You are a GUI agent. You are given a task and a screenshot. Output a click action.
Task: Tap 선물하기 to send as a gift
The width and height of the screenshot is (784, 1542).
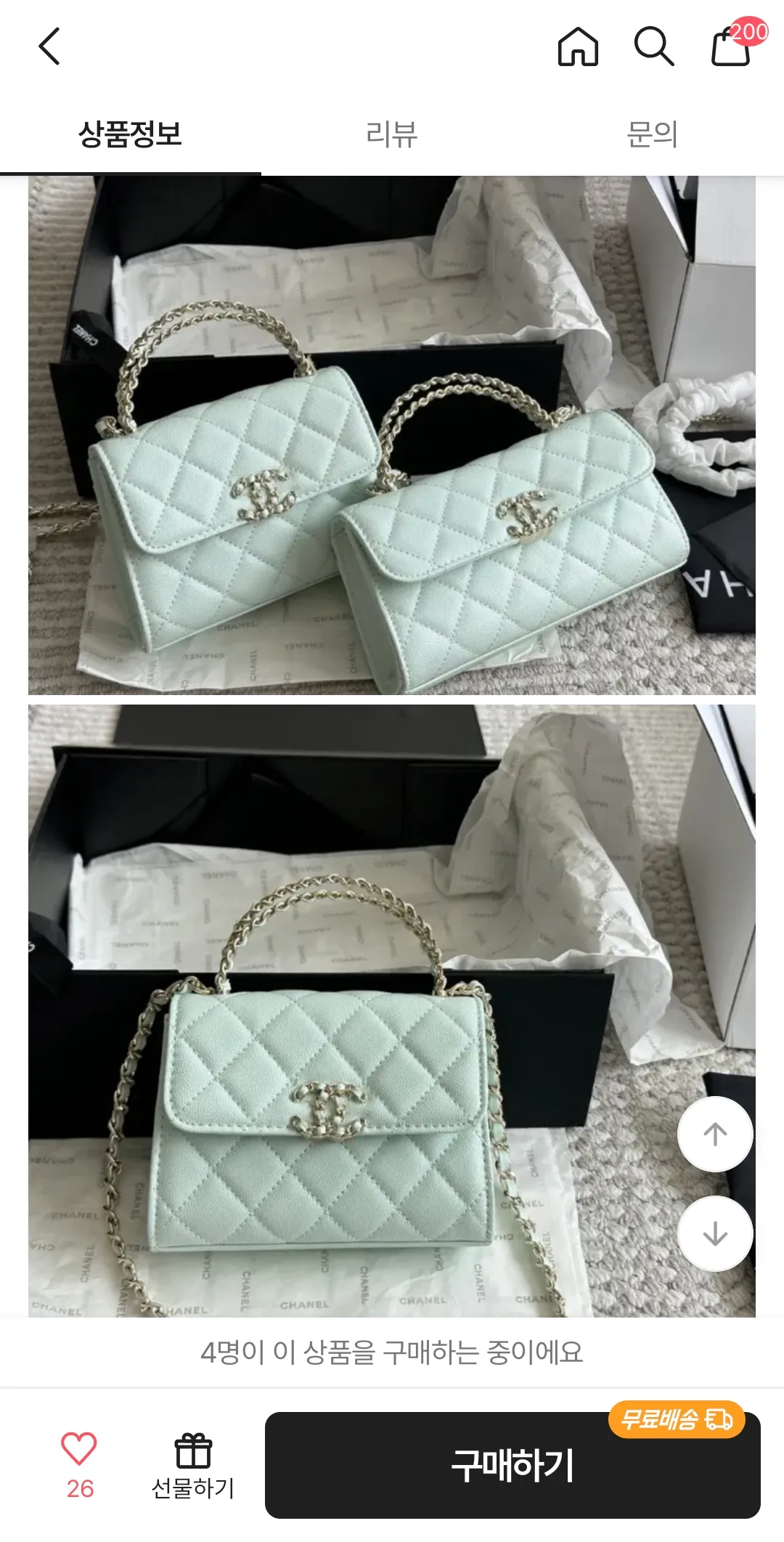(192, 1466)
